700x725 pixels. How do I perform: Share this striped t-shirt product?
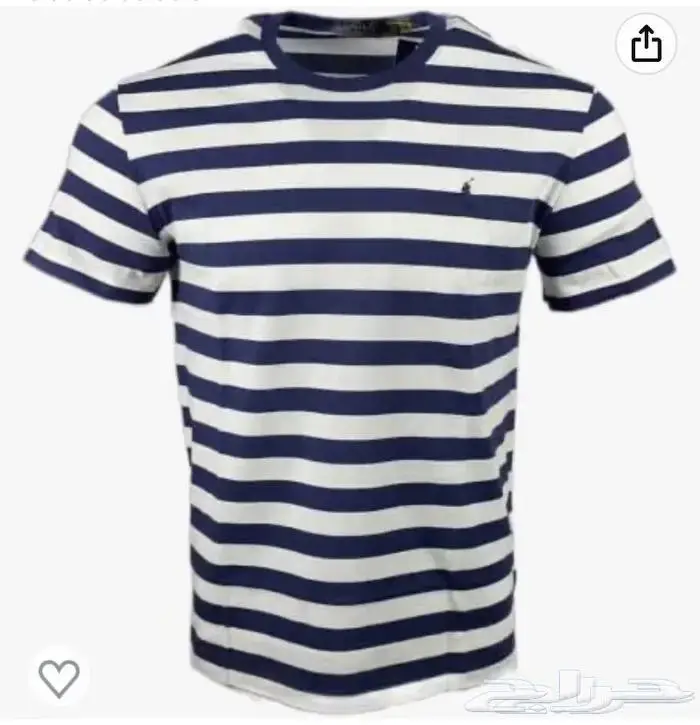646,44
